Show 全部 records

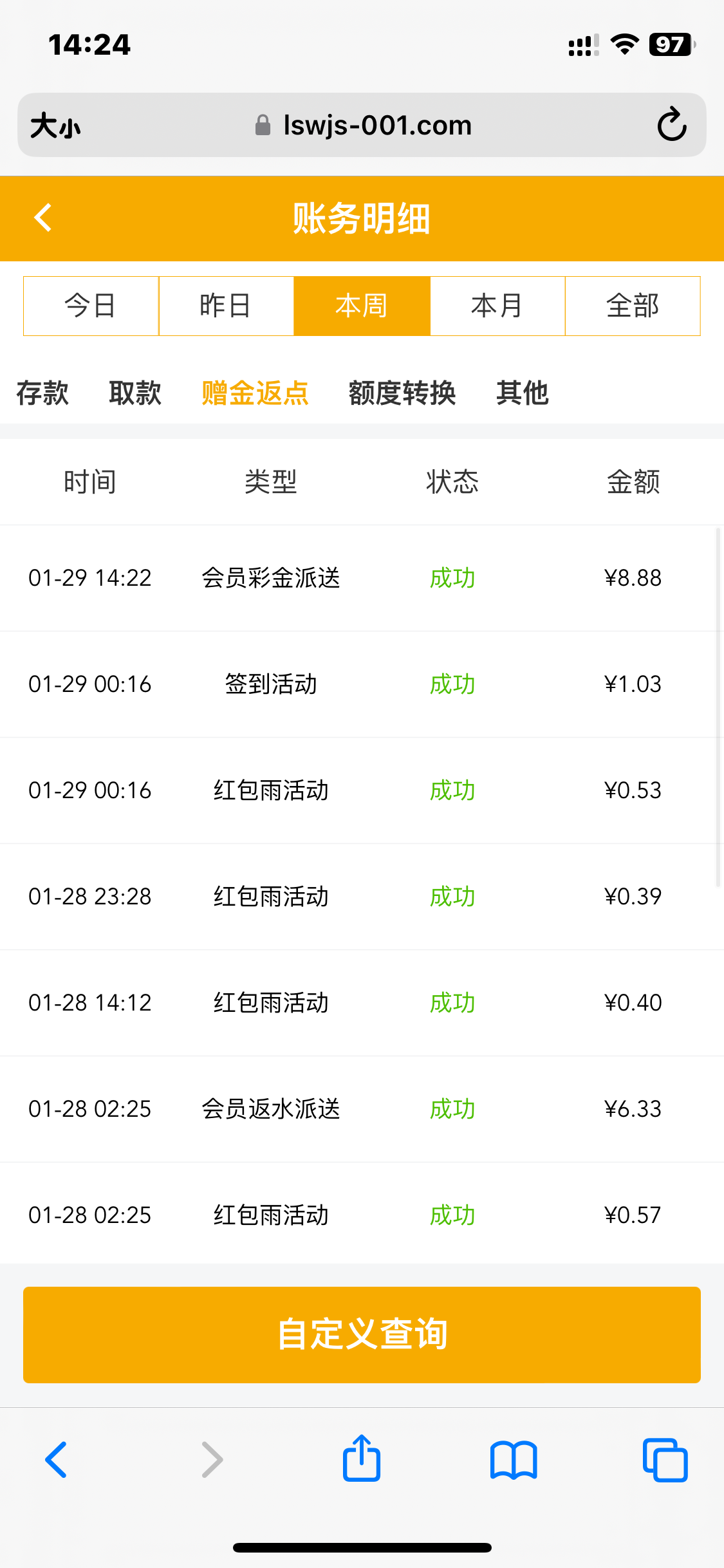633,306
